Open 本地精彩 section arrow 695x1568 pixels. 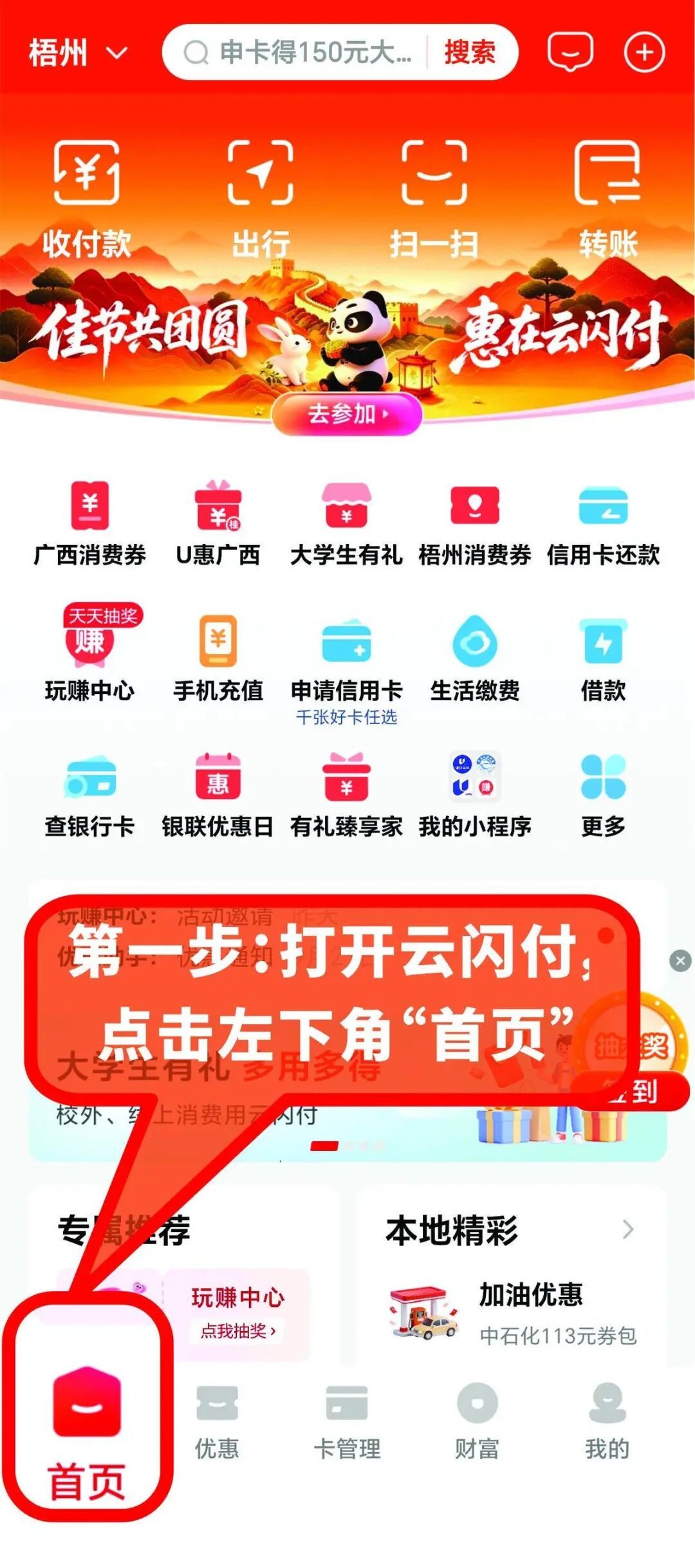(x=629, y=1229)
